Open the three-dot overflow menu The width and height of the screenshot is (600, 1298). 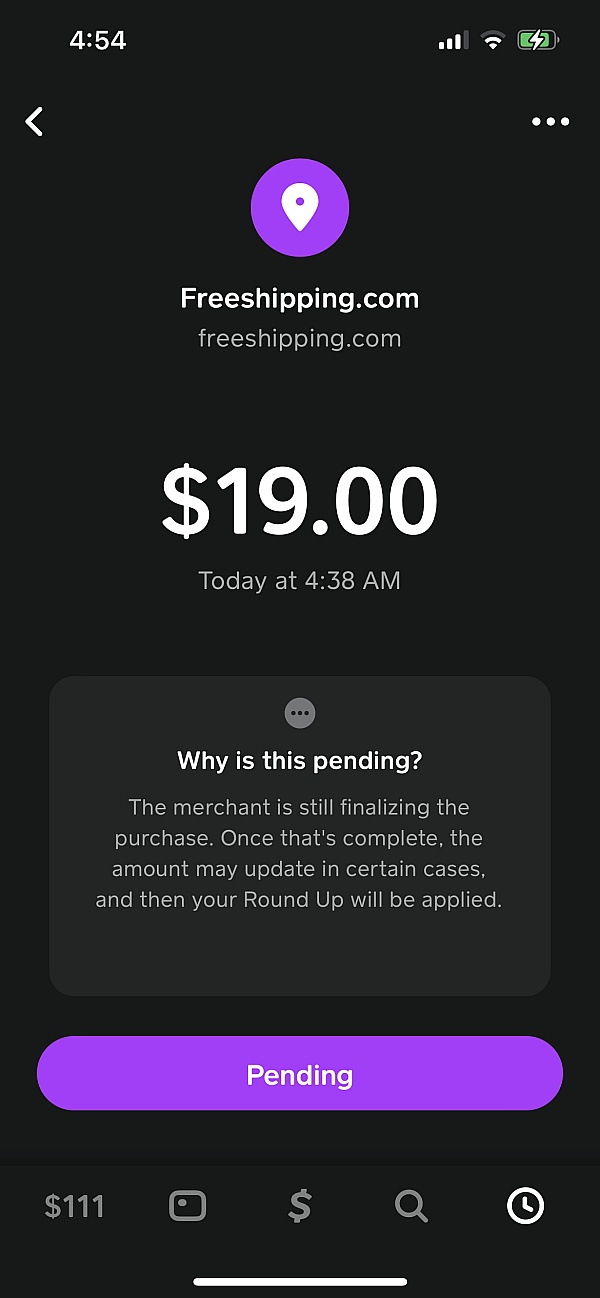[550, 122]
